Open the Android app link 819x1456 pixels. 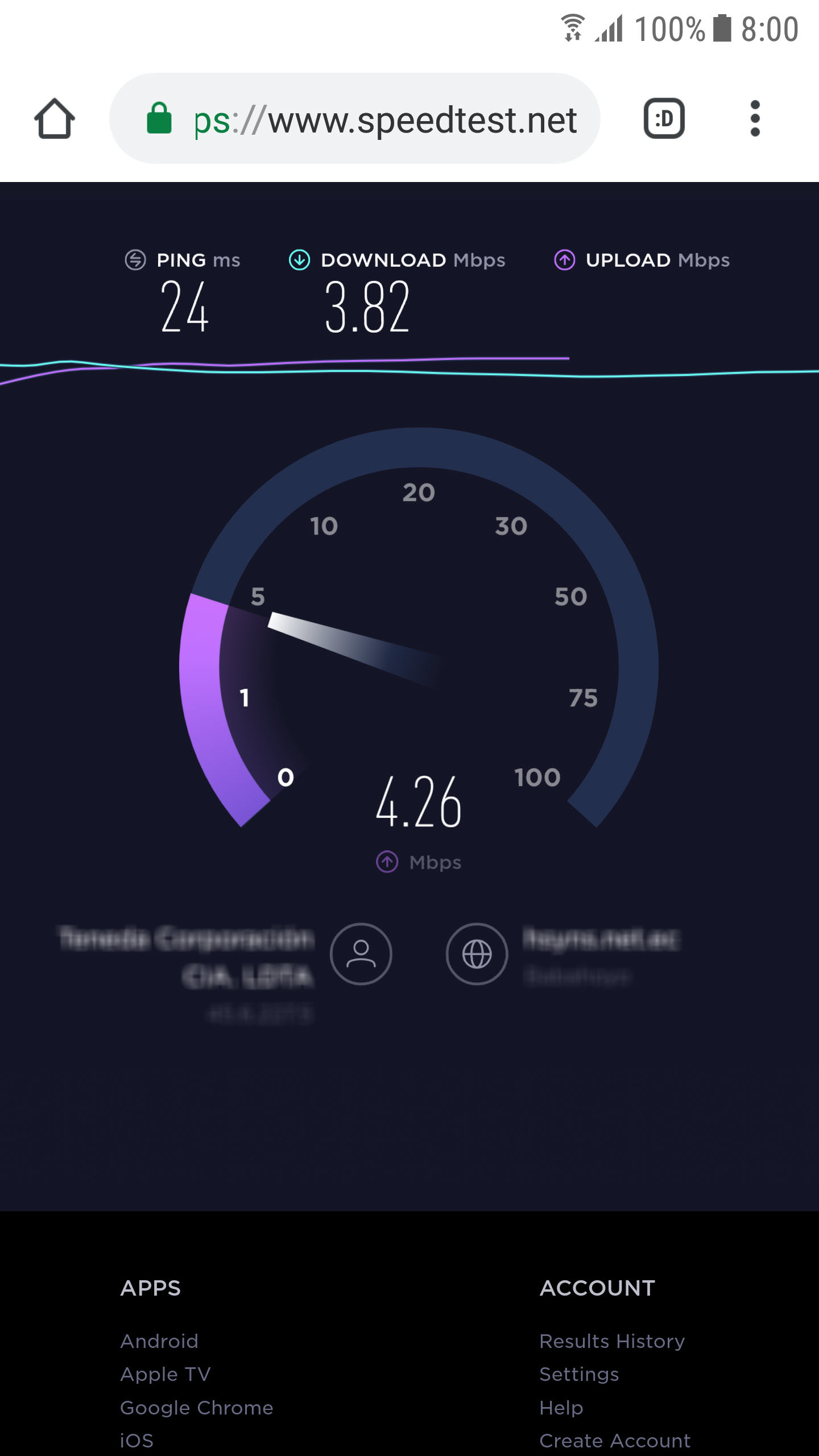coord(159,1341)
